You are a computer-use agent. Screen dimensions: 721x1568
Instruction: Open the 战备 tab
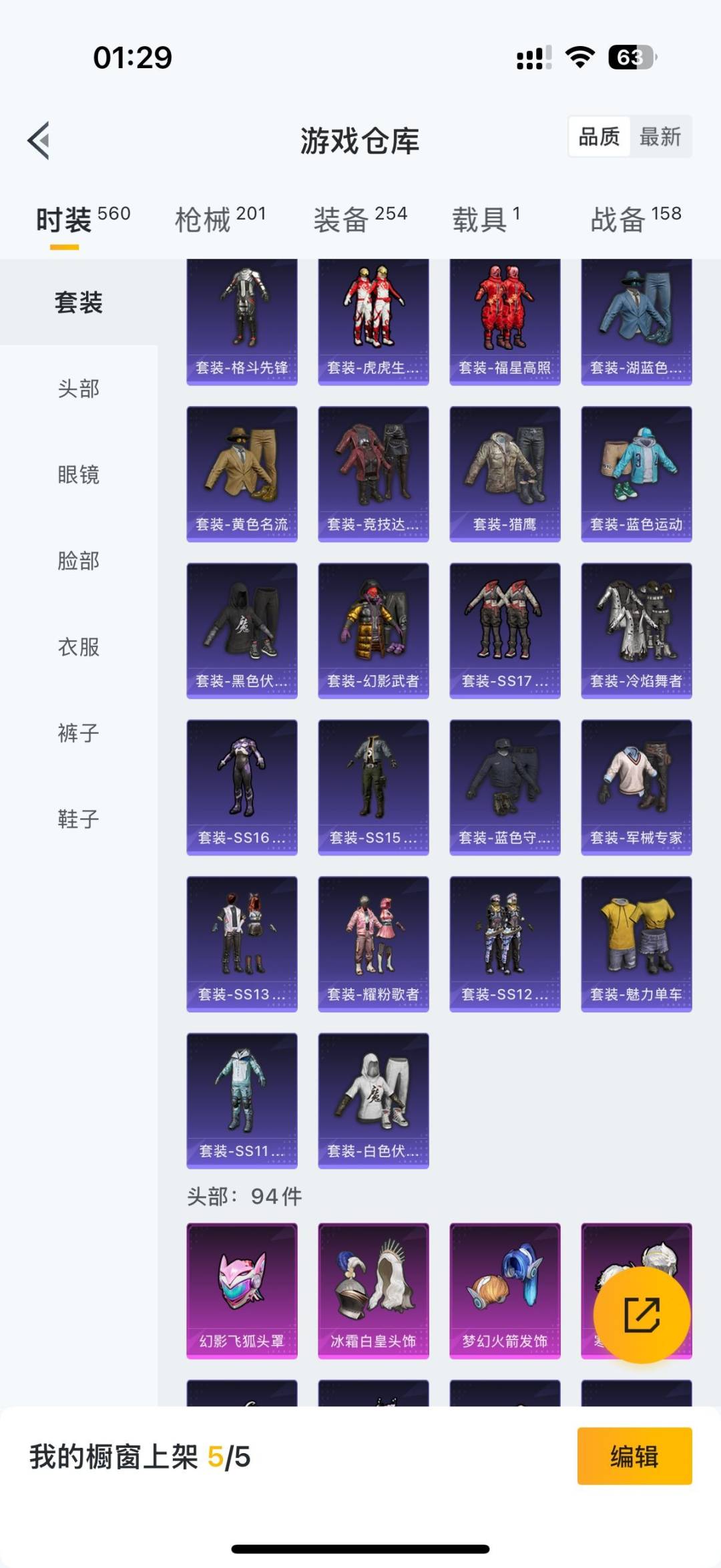(x=636, y=219)
